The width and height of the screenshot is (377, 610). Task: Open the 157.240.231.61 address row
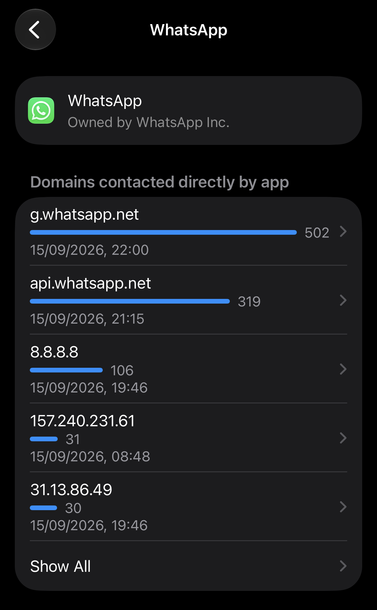188,438
